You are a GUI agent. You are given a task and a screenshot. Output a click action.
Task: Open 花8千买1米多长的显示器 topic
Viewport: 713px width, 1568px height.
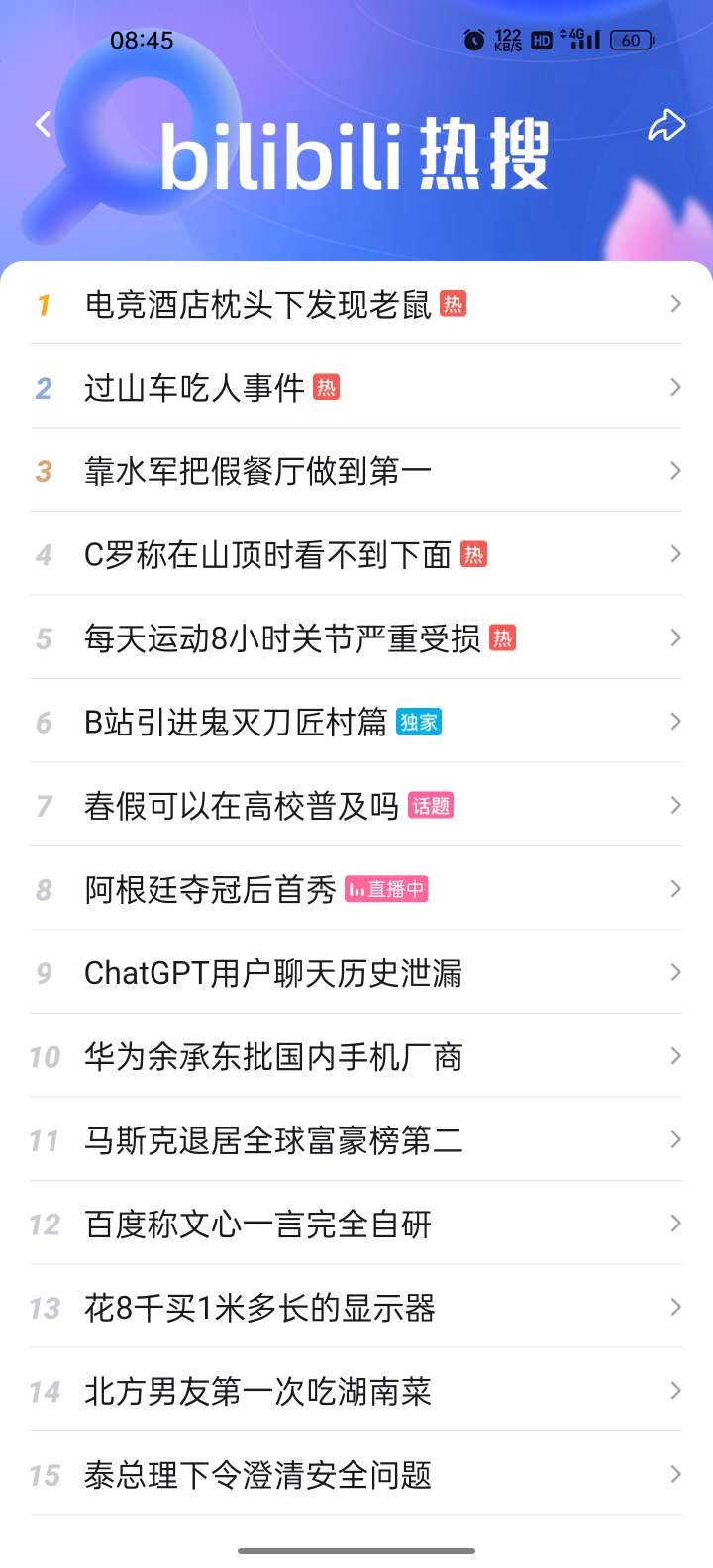point(259,1309)
